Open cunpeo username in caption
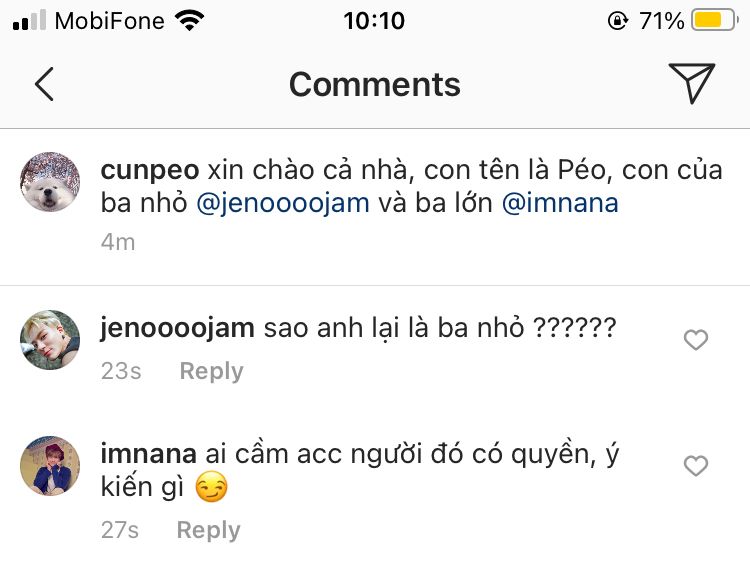This screenshot has width=750, height=570. click(150, 169)
